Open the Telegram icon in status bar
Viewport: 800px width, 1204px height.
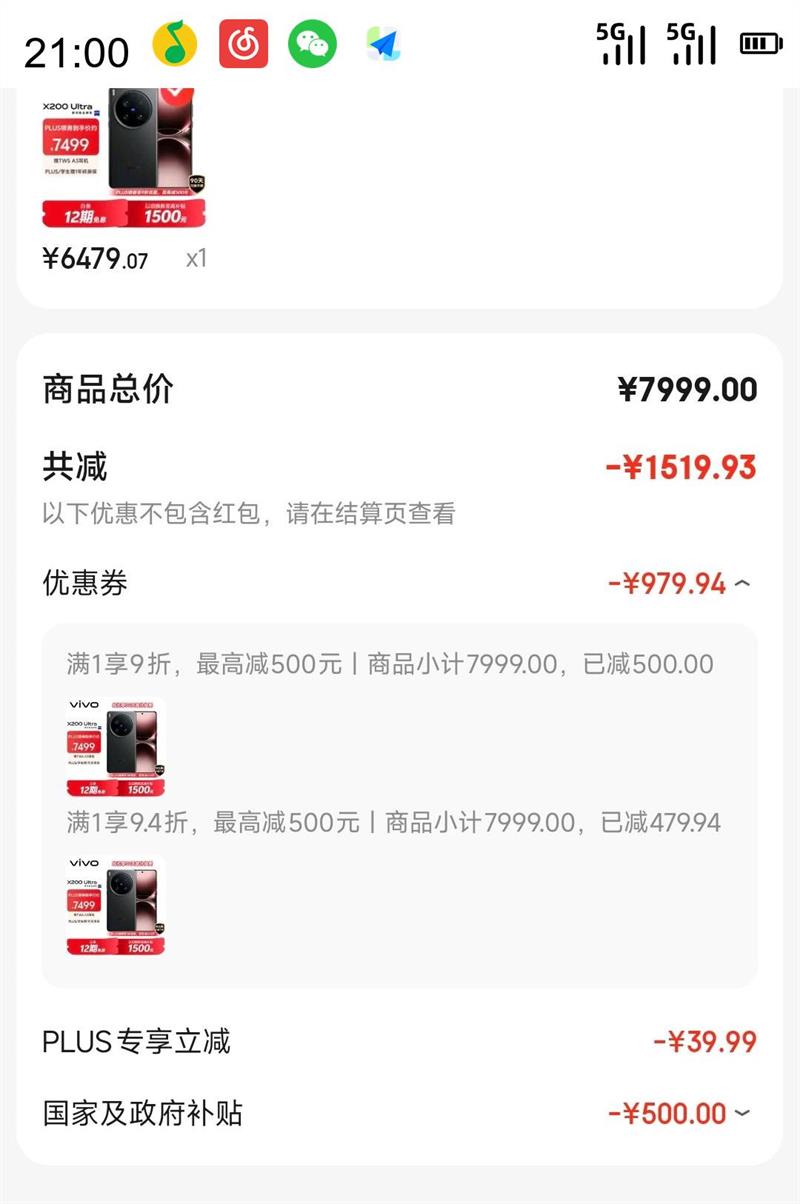click(385, 42)
